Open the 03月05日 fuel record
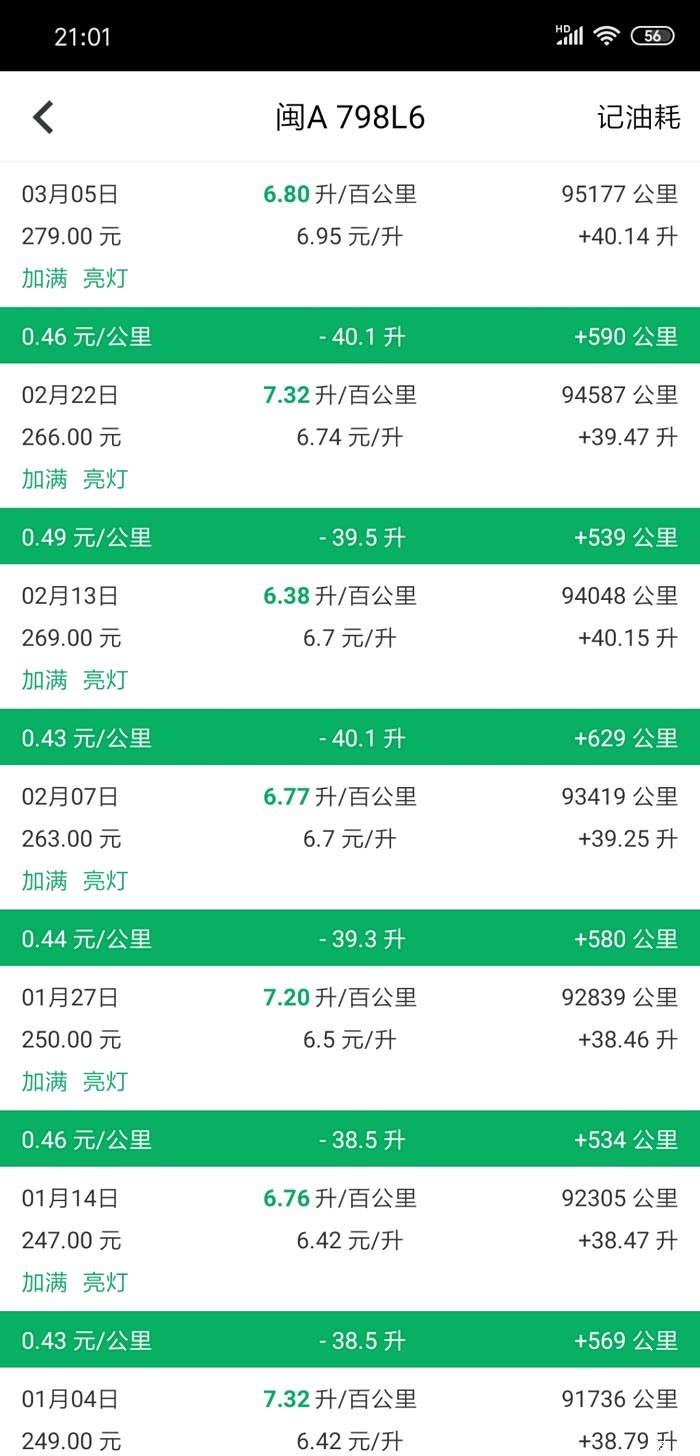The width and height of the screenshot is (700, 1456). point(350,235)
